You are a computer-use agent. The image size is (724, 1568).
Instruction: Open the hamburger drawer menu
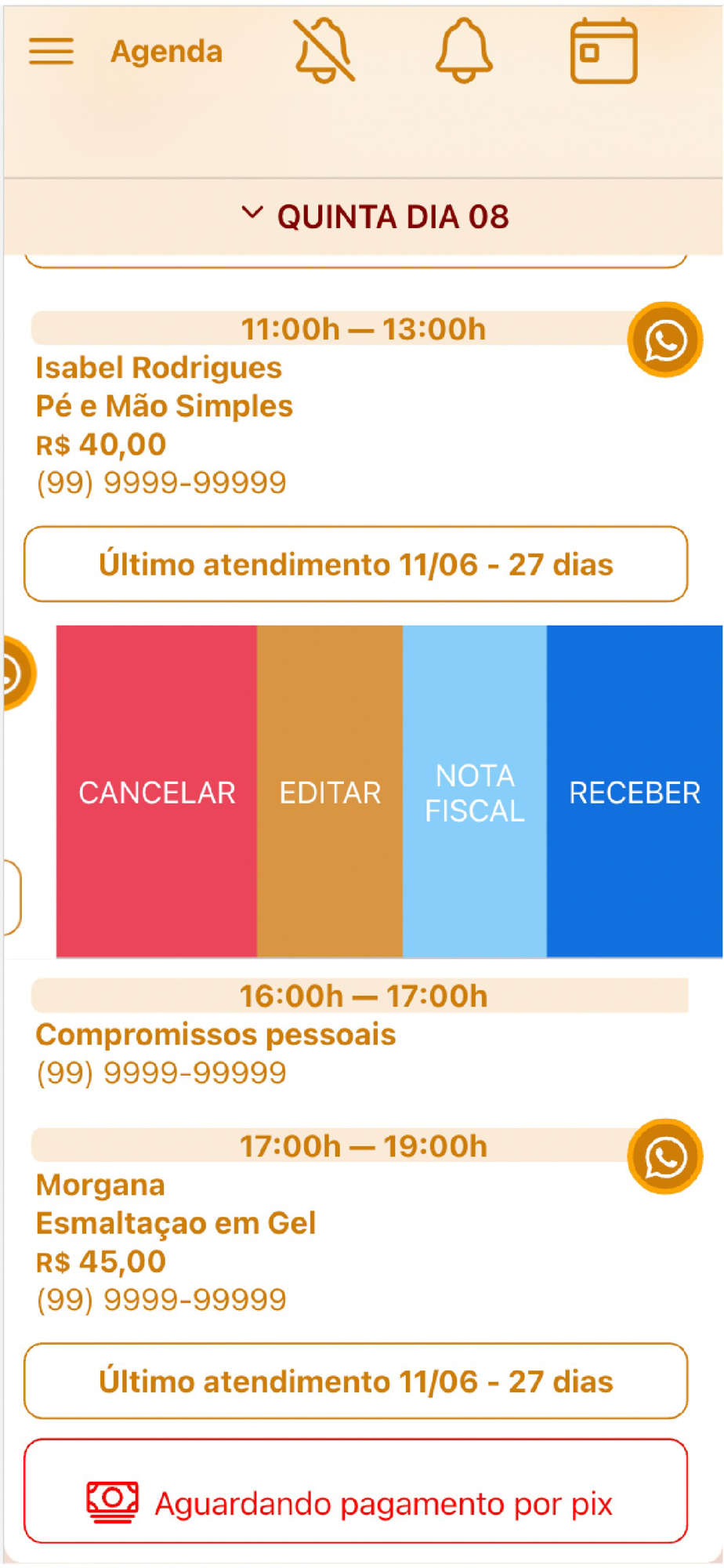click(51, 52)
